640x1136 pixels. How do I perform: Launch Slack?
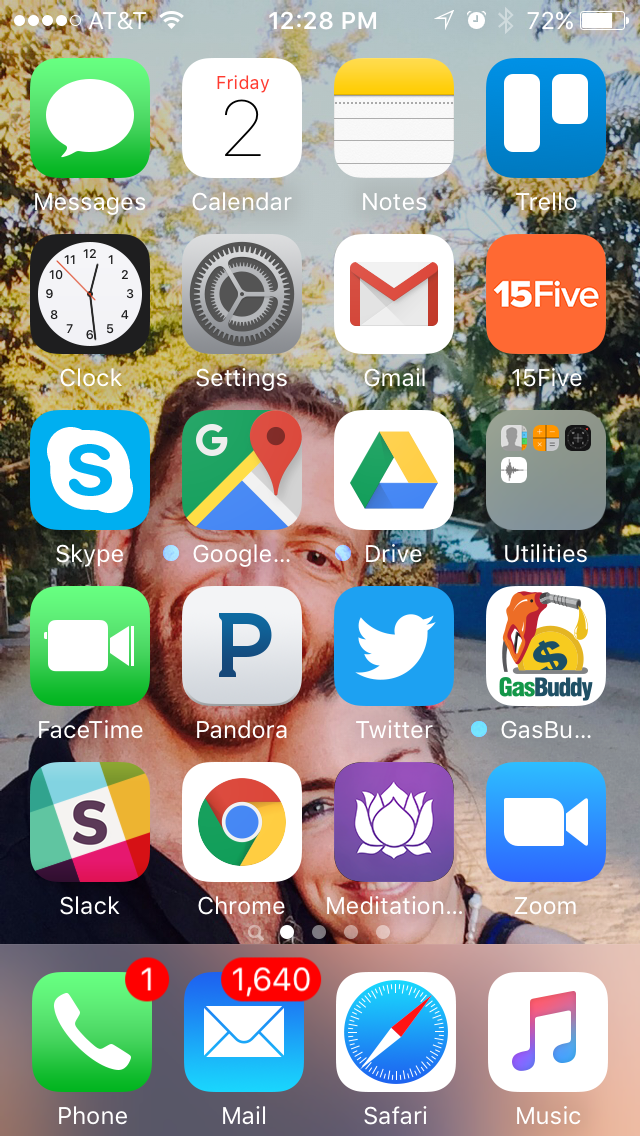click(x=90, y=822)
